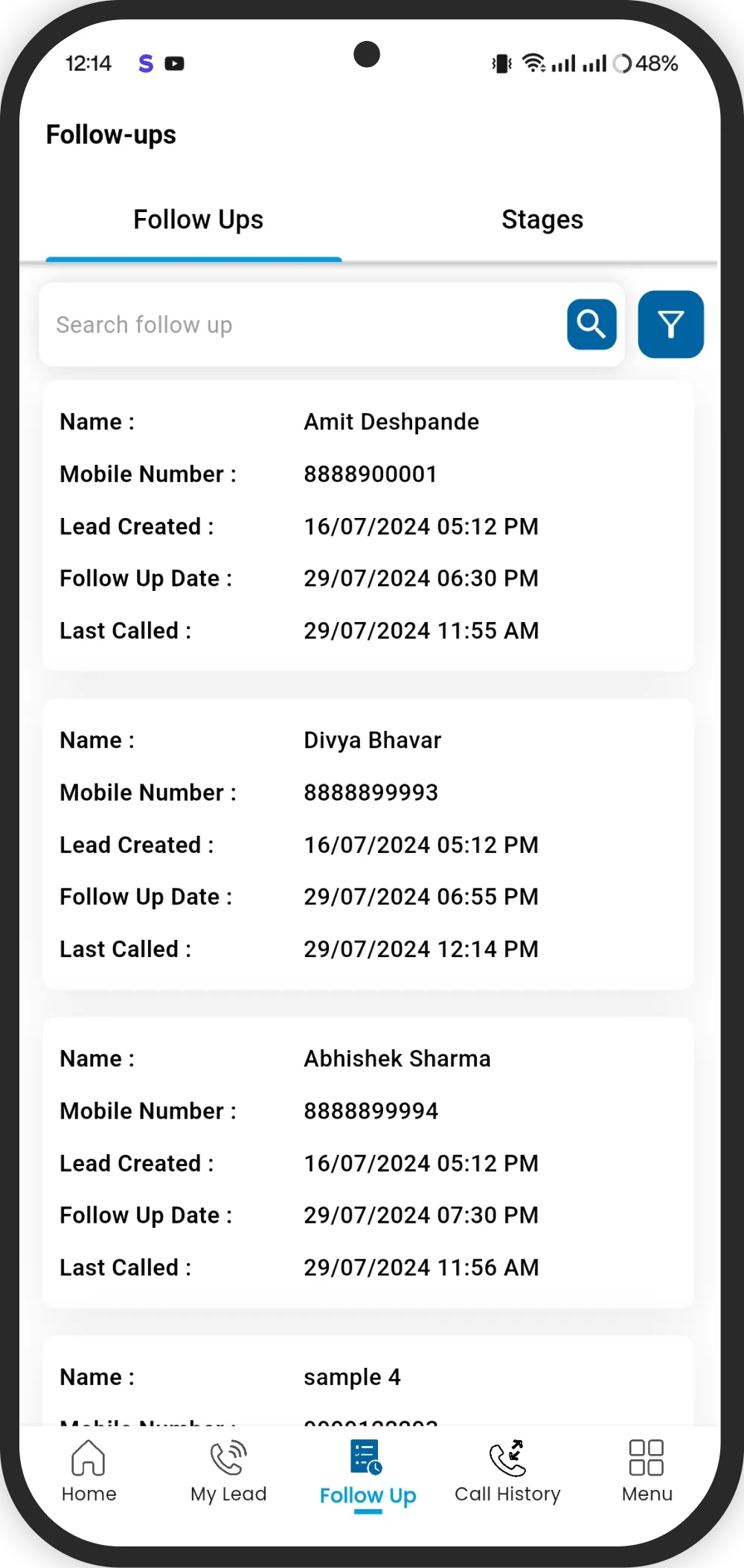The width and height of the screenshot is (744, 1568).
Task: Open the filter options
Action: pyautogui.click(x=670, y=324)
